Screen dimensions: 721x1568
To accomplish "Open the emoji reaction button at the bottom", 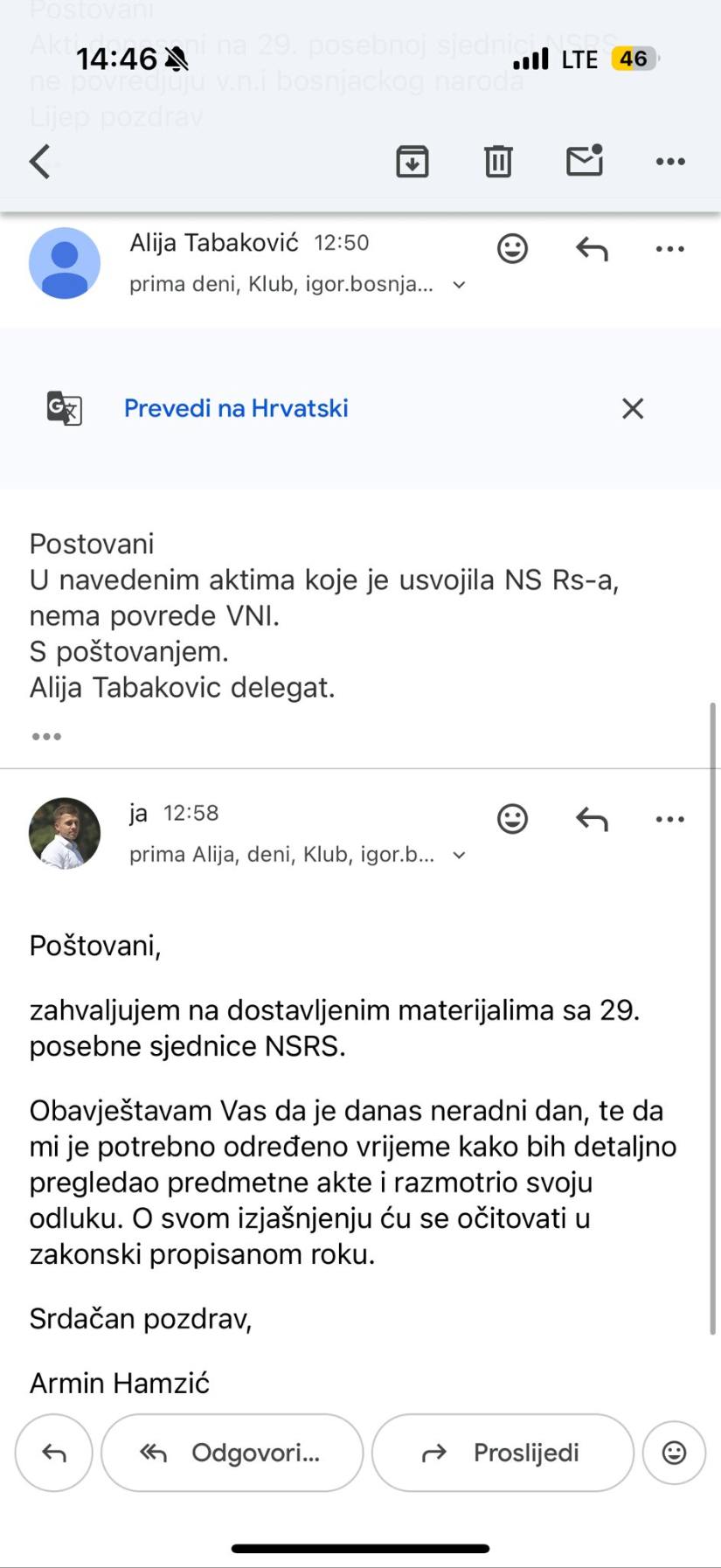I will coord(674,1453).
